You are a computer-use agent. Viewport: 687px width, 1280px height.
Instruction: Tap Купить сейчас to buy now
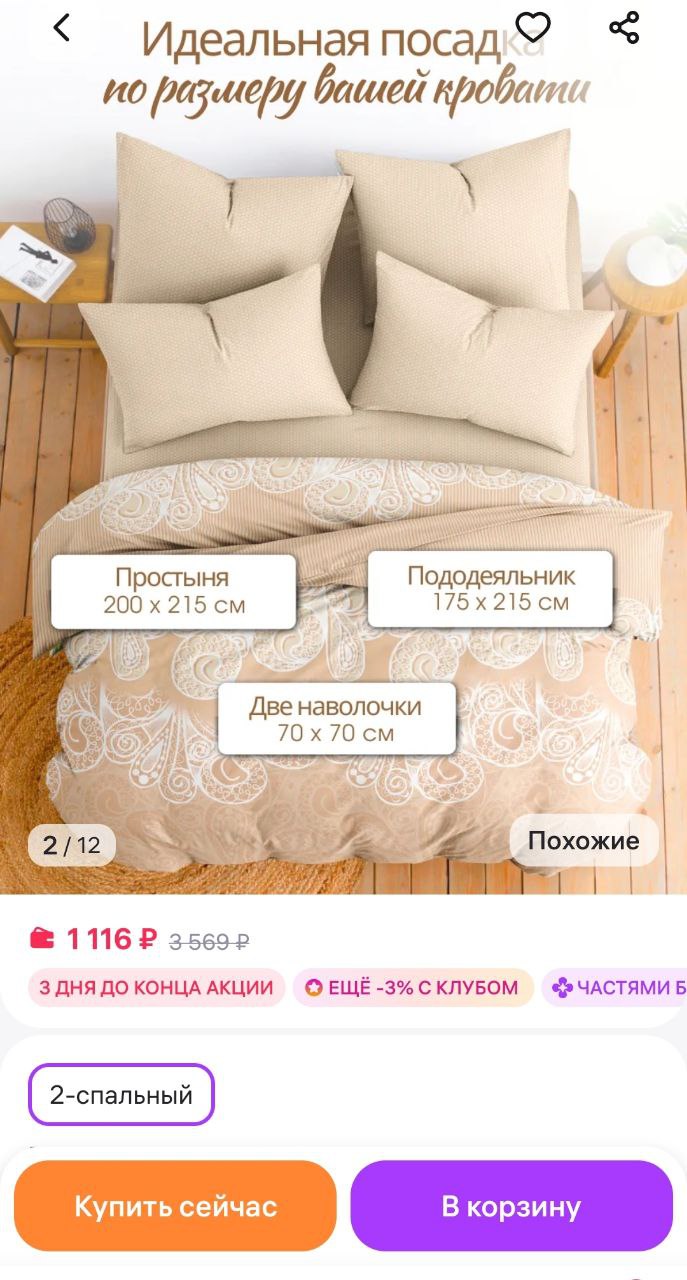coord(175,1206)
